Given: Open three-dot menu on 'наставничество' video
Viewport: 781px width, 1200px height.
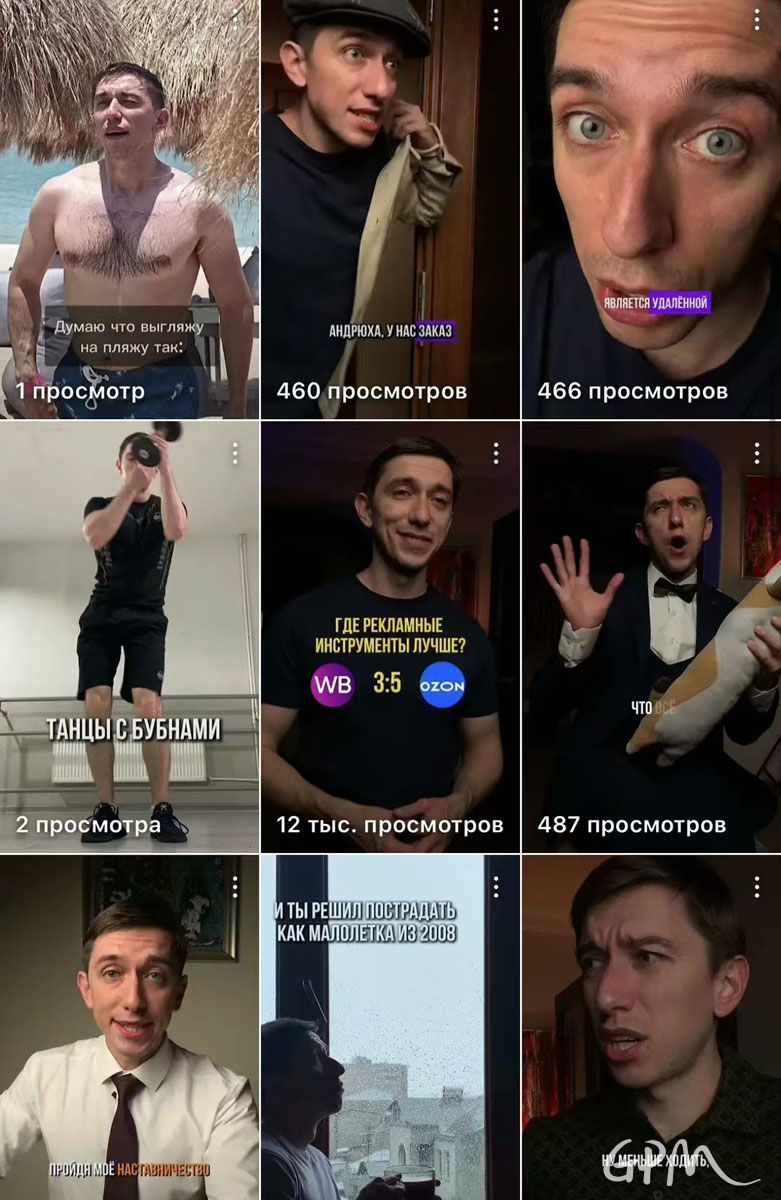Looking at the screenshot, I should [x=235, y=886].
